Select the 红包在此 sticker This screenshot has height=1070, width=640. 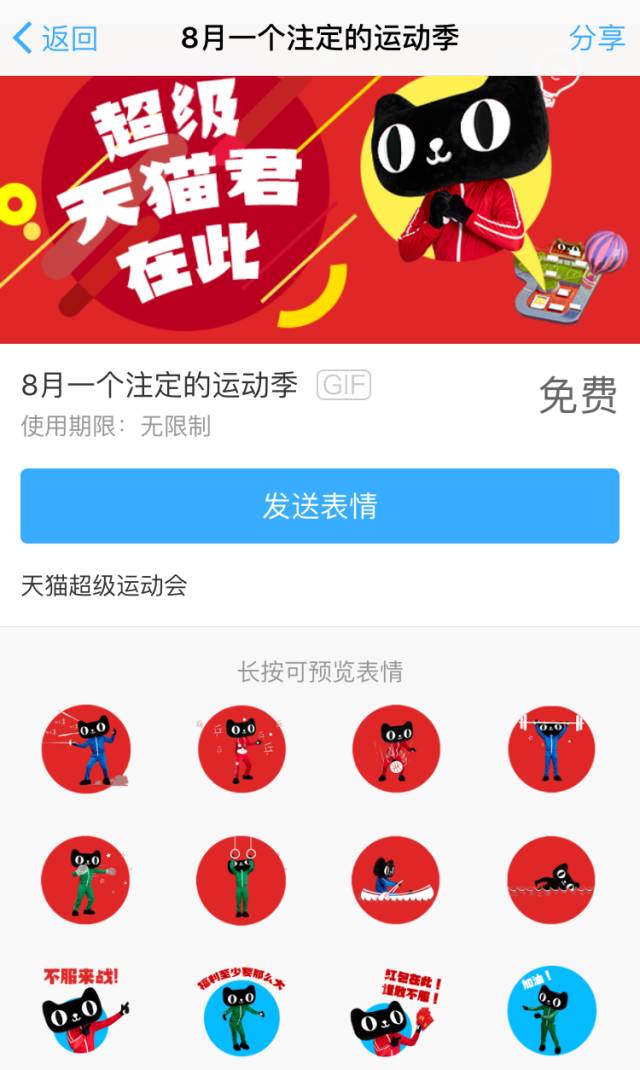pyautogui.click(x=396, y=1008)
